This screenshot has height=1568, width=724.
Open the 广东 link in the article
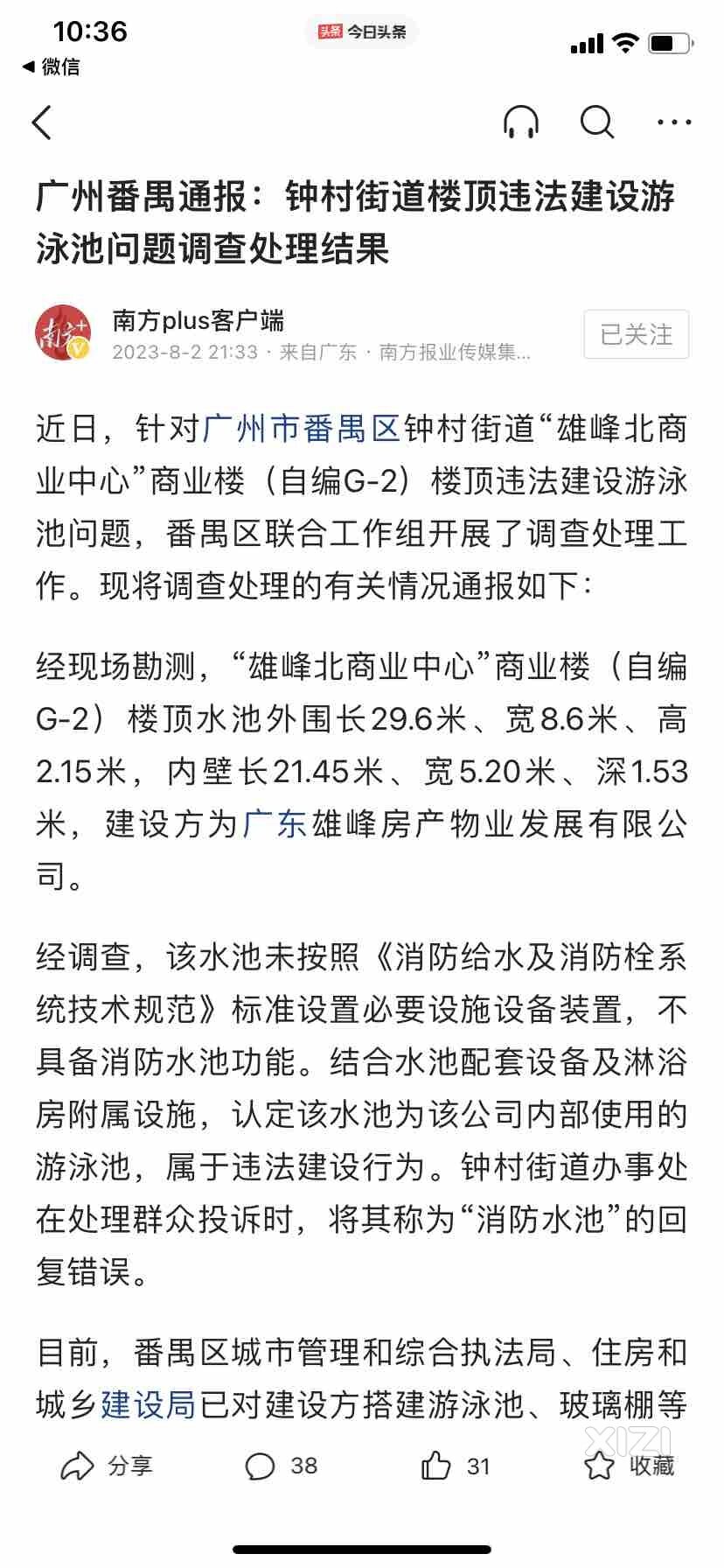tap(275, 824)
